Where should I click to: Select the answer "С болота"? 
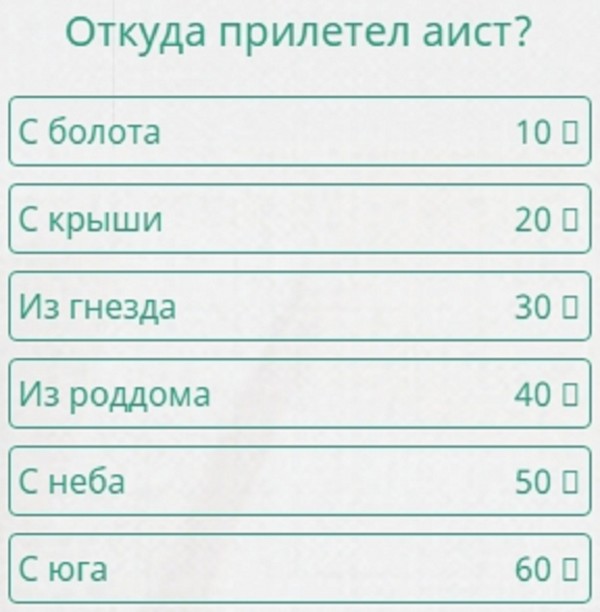300,132
